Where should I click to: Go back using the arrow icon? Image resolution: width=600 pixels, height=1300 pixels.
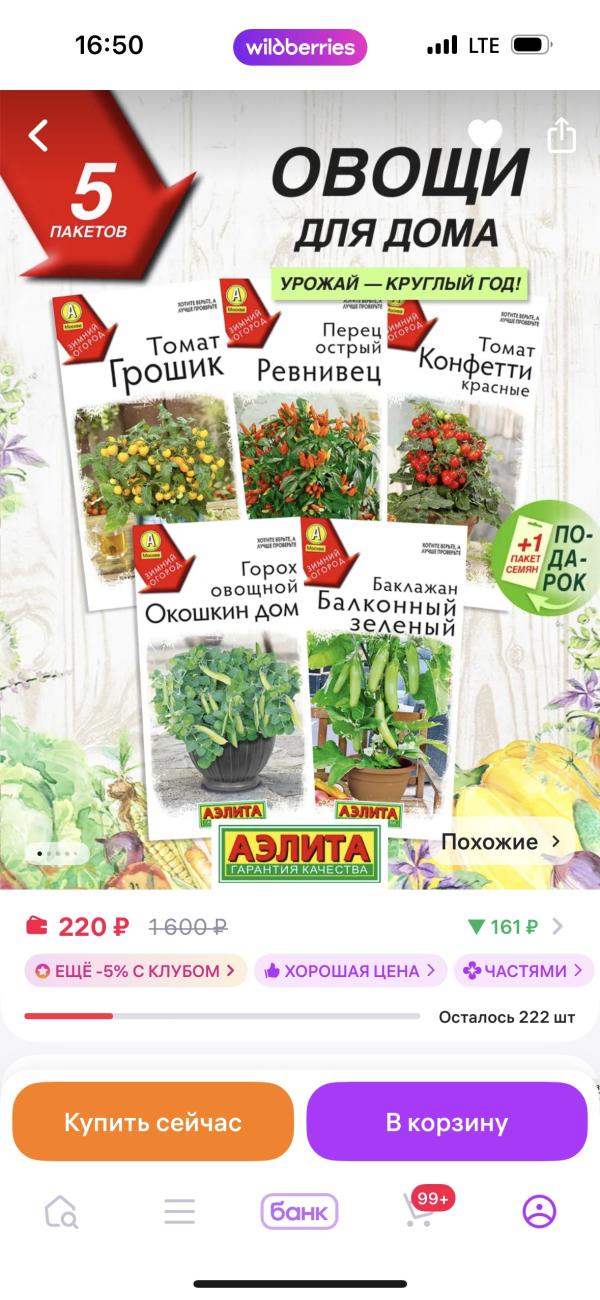pyautogui.click(x=38, y=135)
